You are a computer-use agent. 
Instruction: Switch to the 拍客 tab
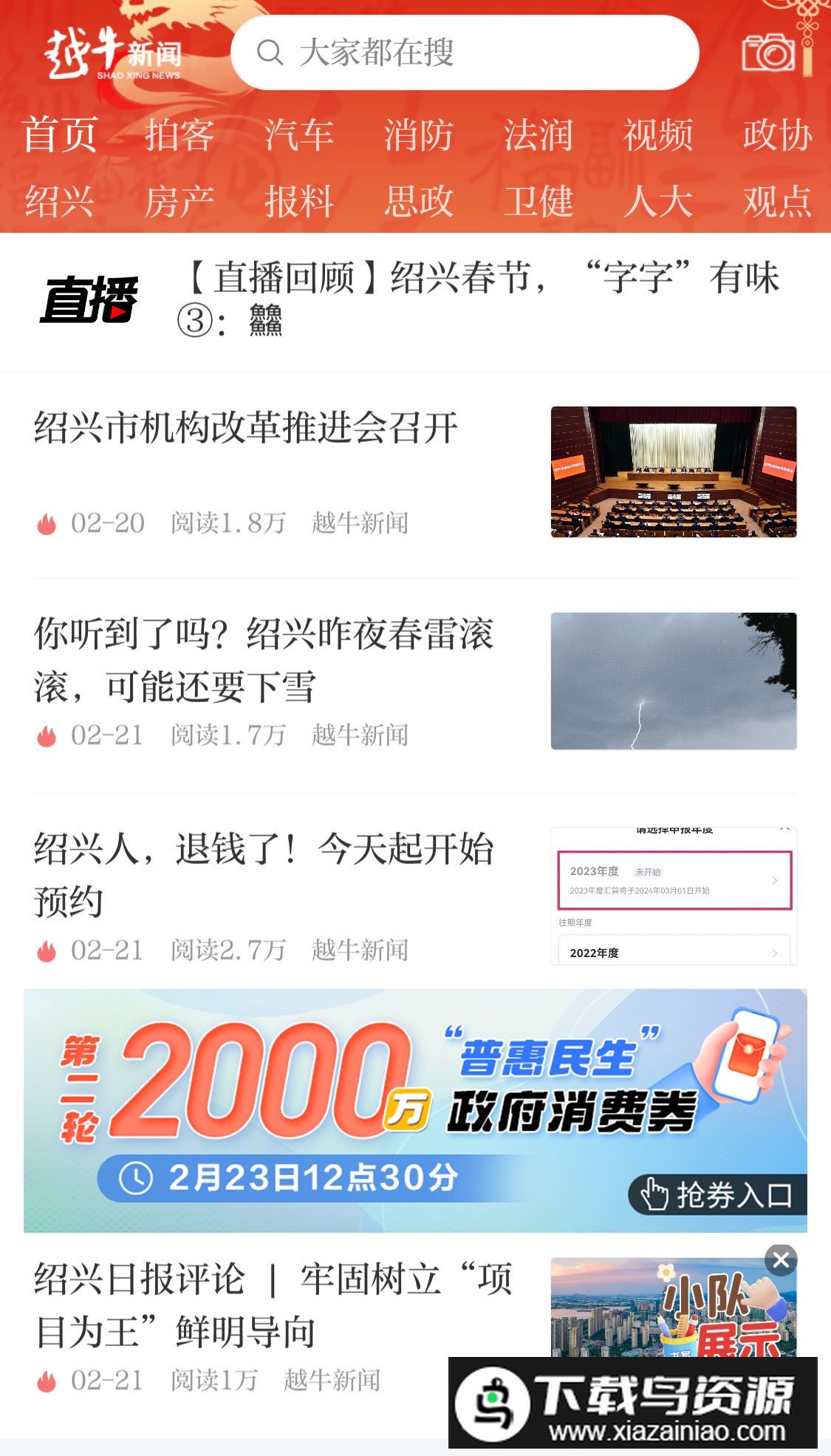tap(179, 135)
